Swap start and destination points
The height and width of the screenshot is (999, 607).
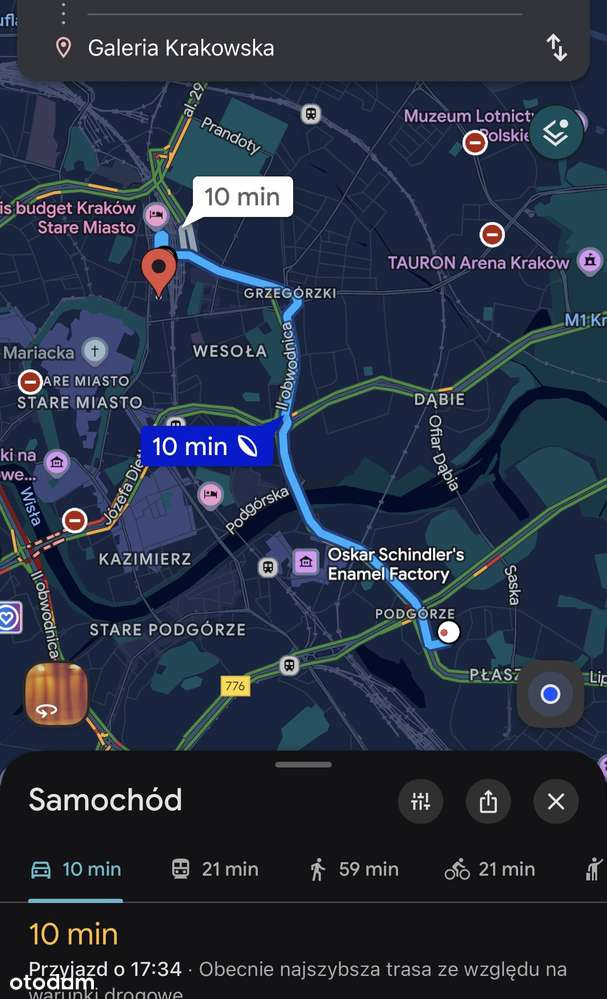[x=557, y=47]
